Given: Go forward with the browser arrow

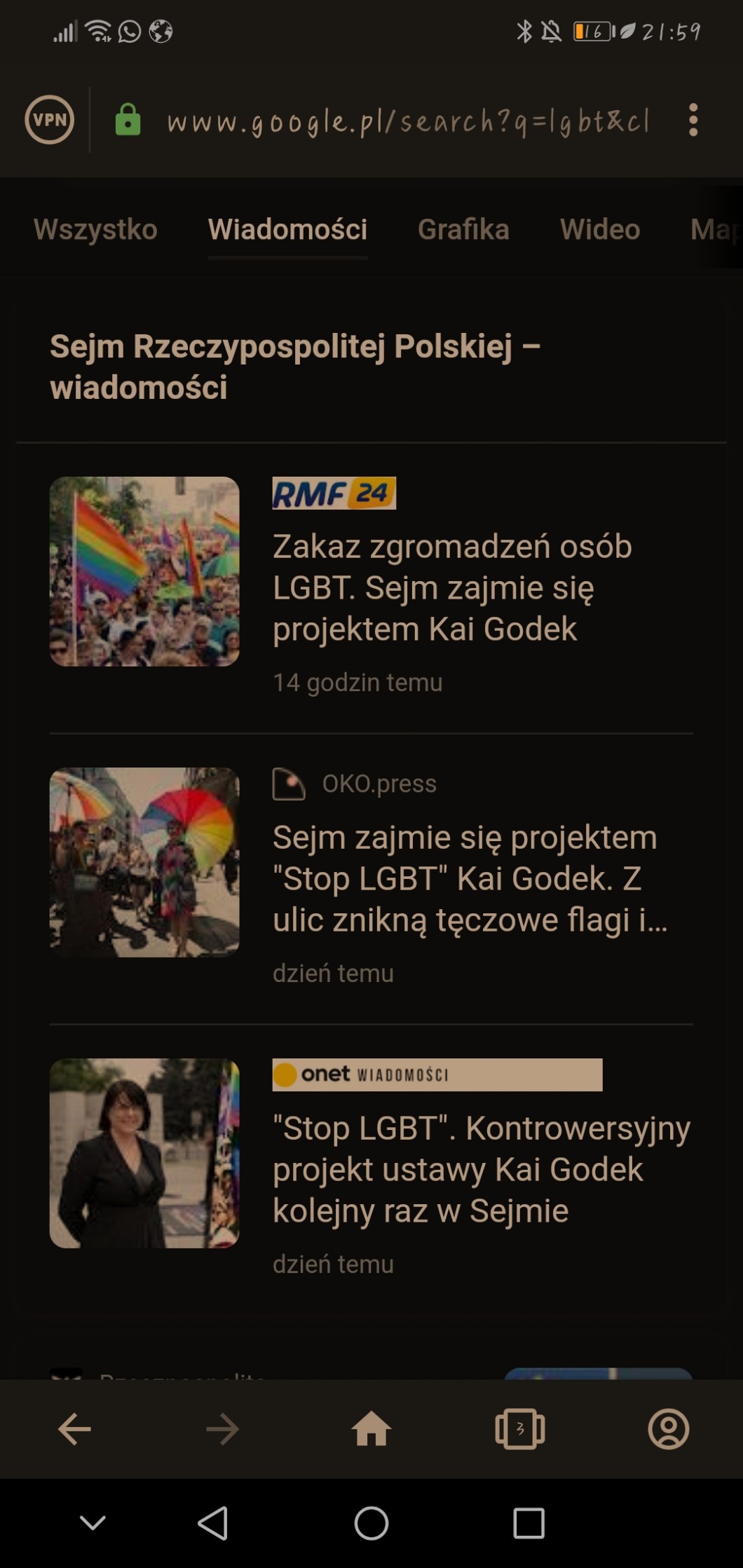Looking at the screenshot, I should (x=223, y=1429).
